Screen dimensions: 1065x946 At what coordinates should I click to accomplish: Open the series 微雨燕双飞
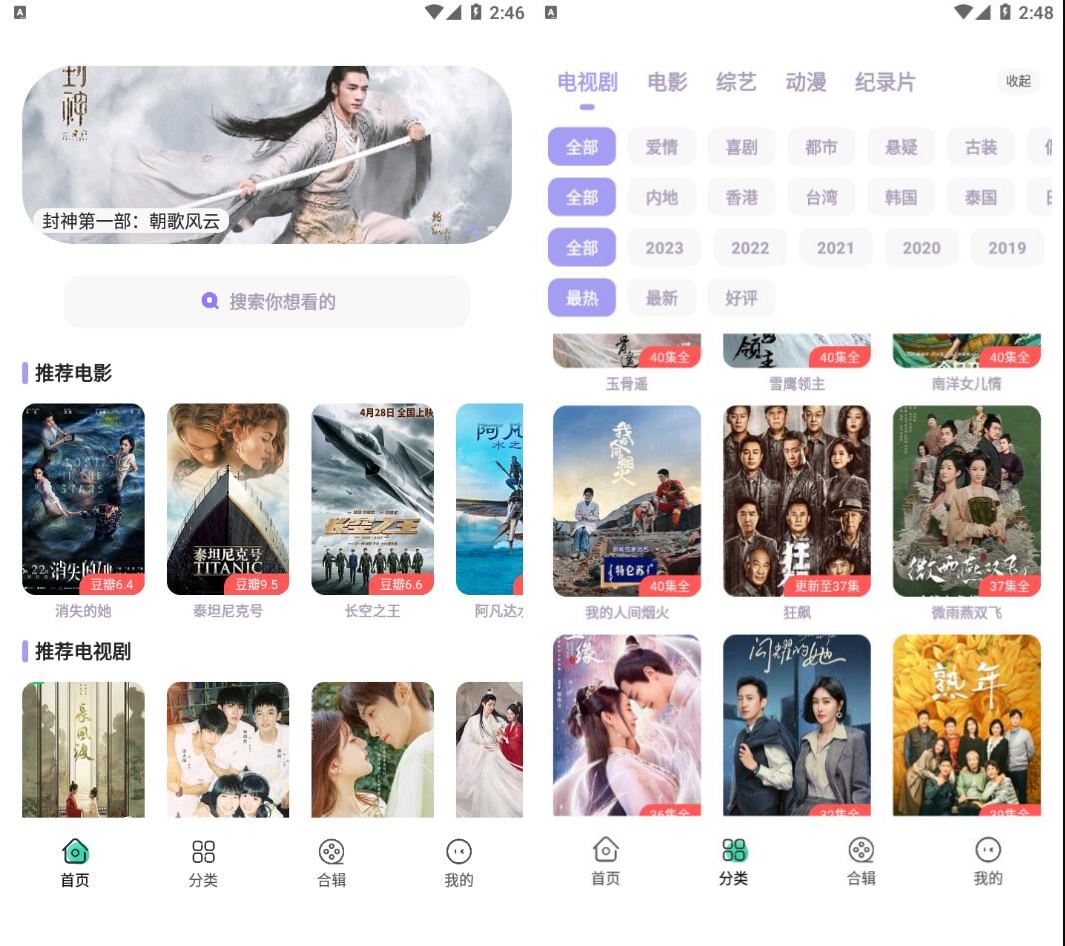(966, 500)
